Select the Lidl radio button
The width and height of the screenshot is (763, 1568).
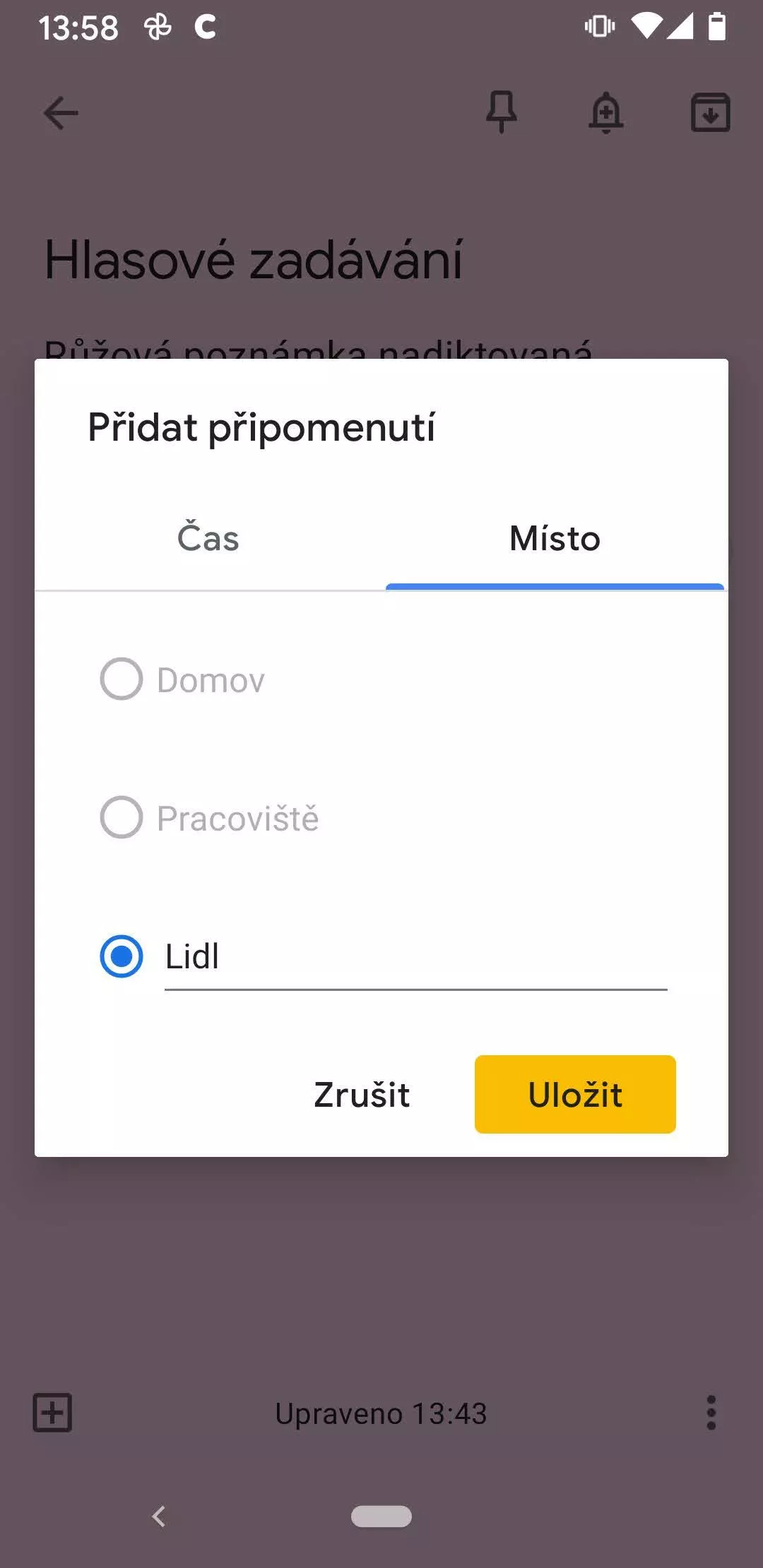coord(122,956)
